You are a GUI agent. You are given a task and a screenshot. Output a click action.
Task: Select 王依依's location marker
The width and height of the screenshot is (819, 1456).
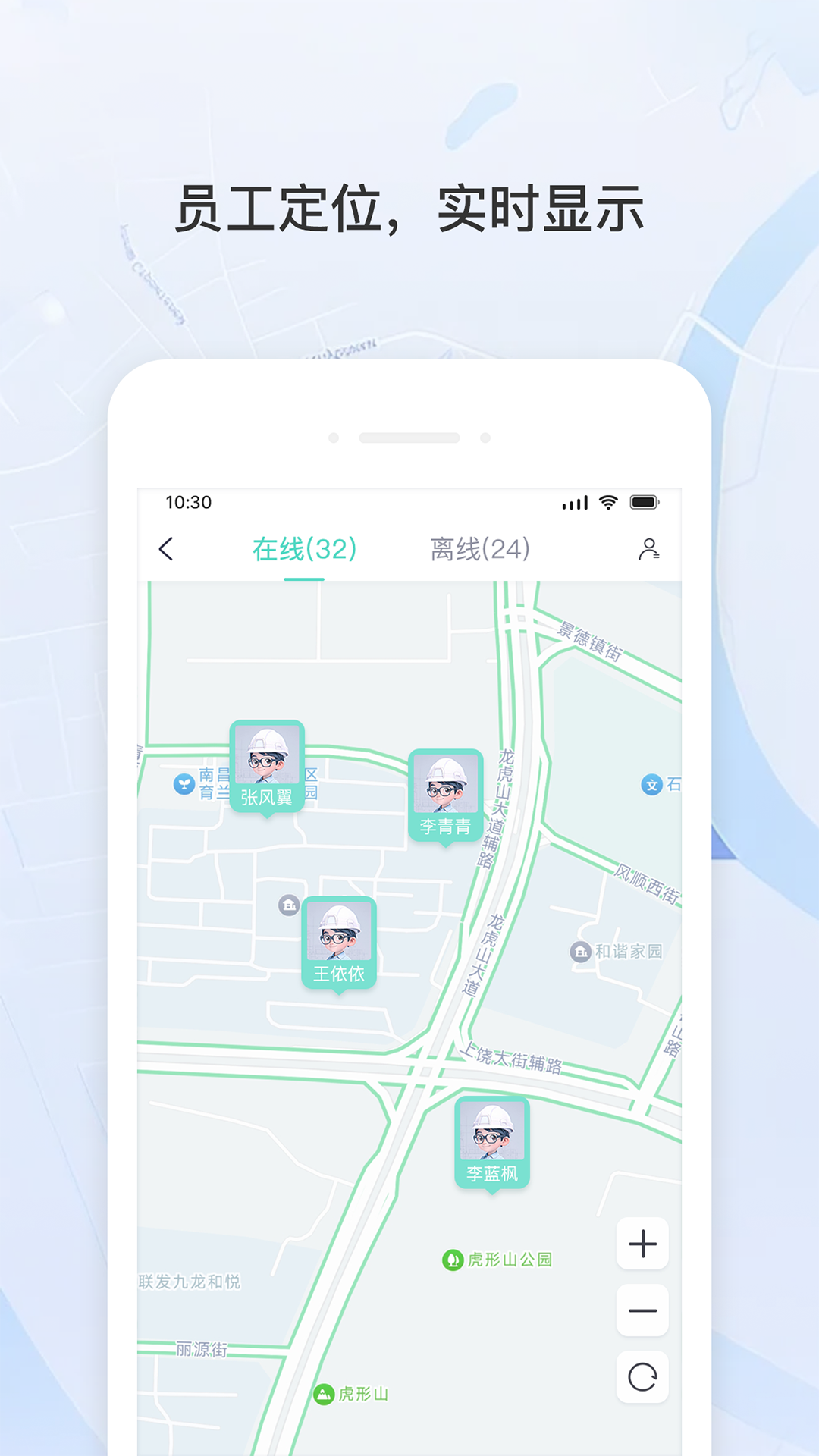pyautogui.click(x=339, y=940)
